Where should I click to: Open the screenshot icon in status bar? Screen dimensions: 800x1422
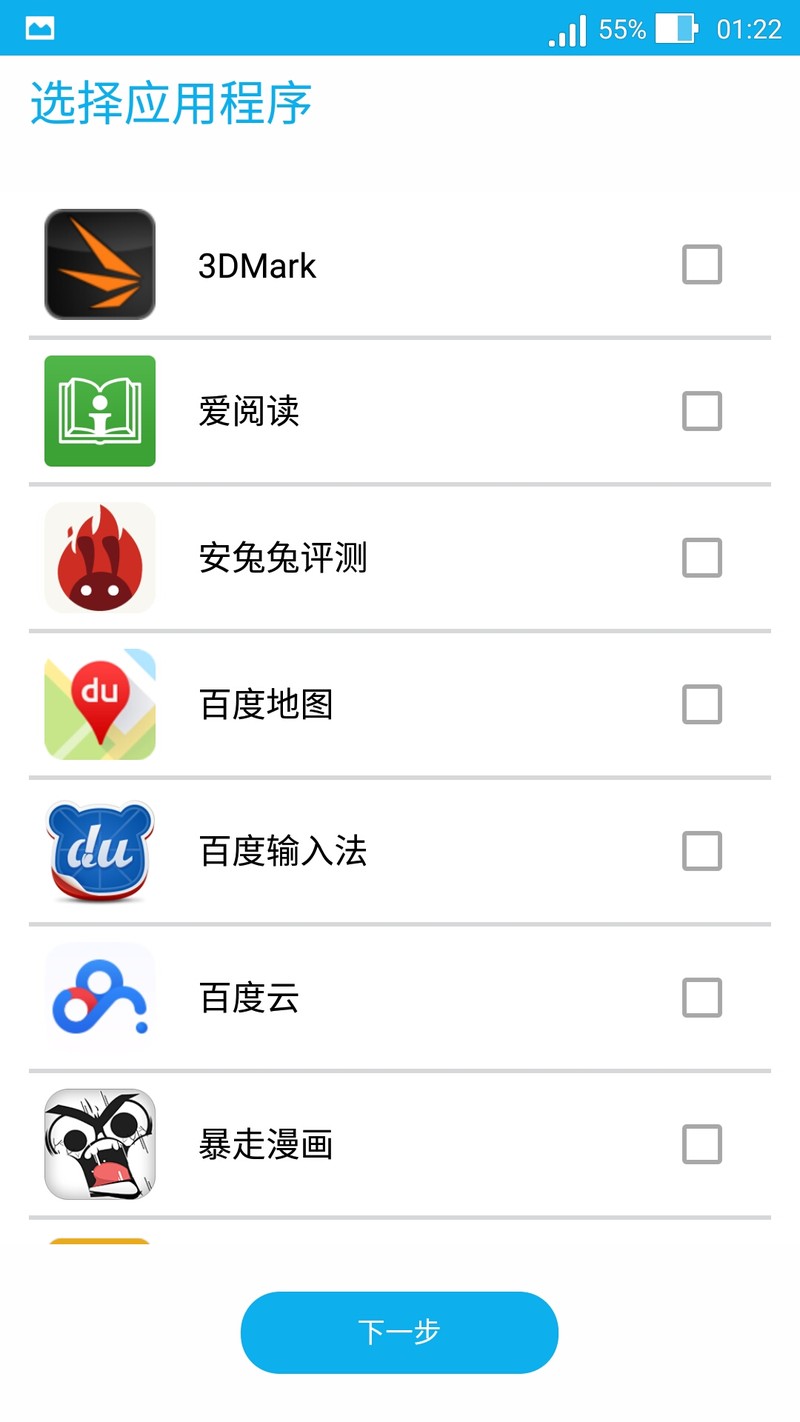[38, 28]
